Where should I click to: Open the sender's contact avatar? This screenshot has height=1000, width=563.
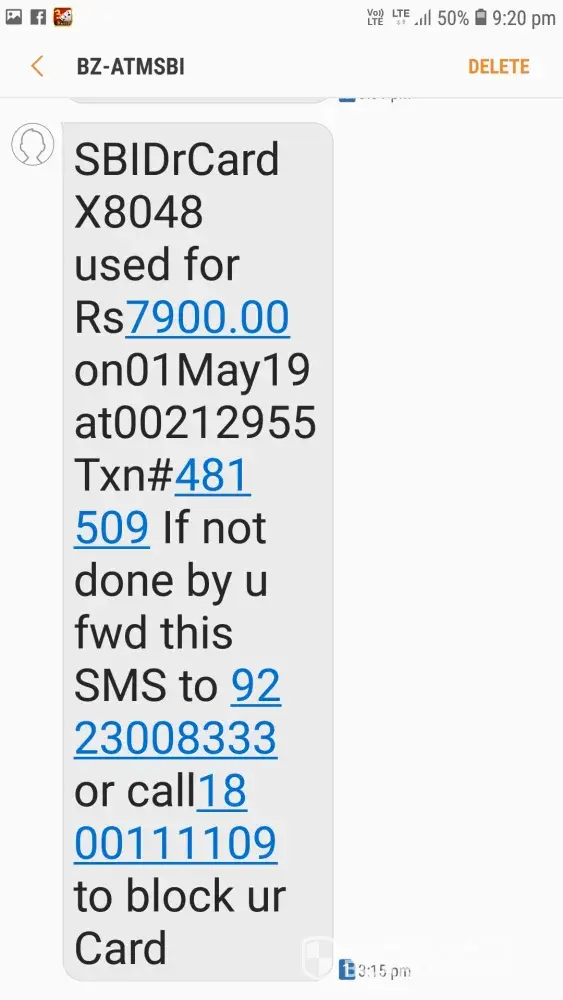(33, 145)
